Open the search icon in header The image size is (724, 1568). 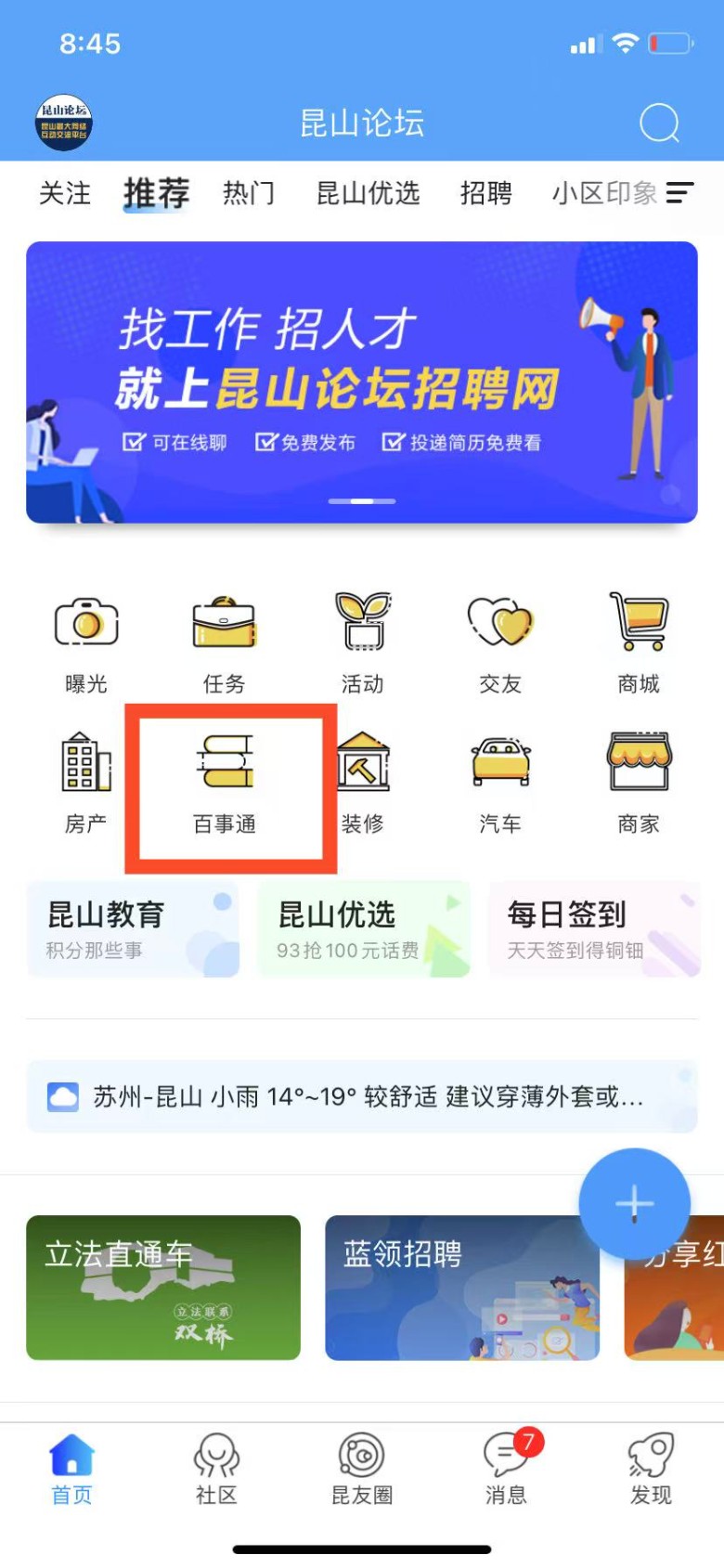659,123
